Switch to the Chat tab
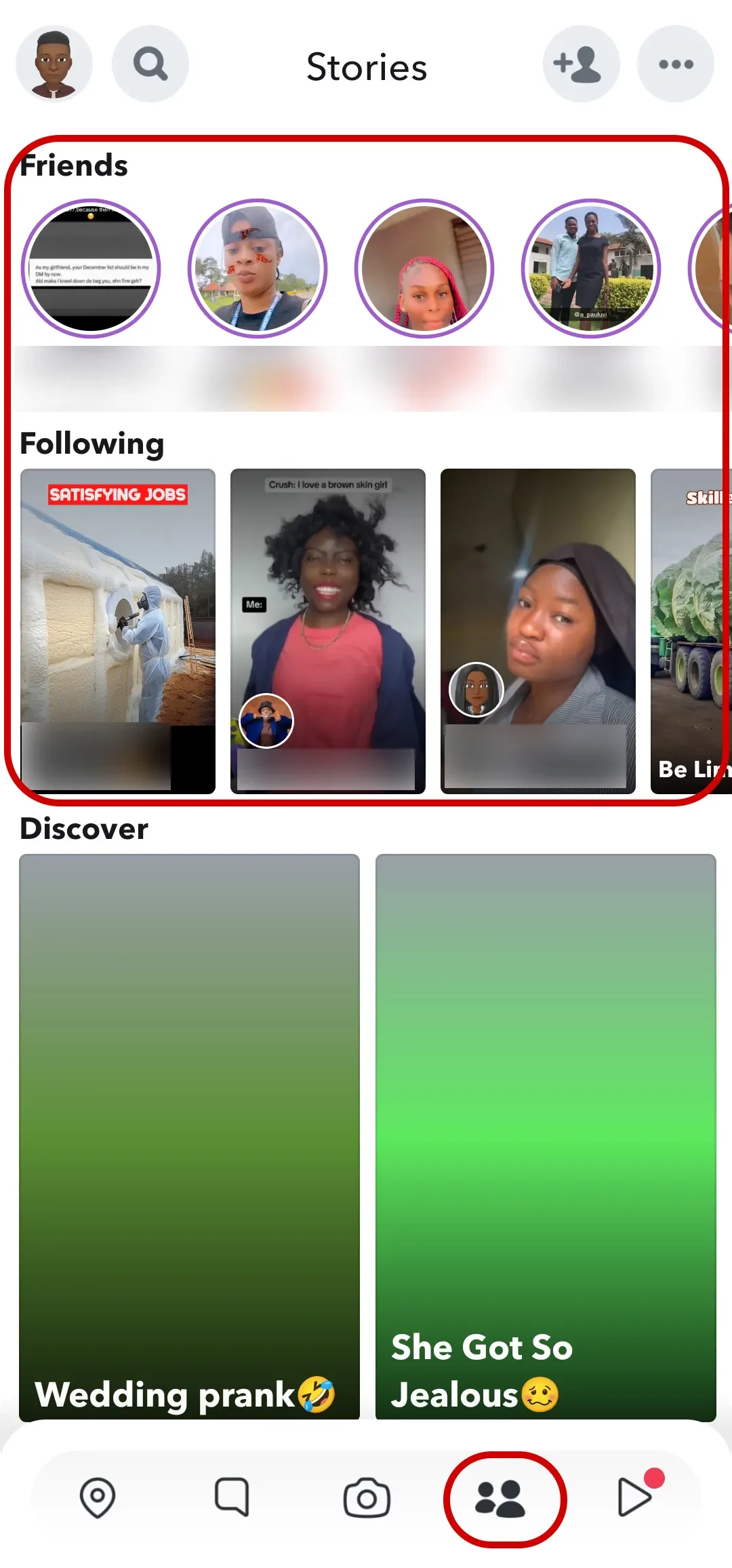This screenshot has width=732, height=1568. (x=232, y=1497)
